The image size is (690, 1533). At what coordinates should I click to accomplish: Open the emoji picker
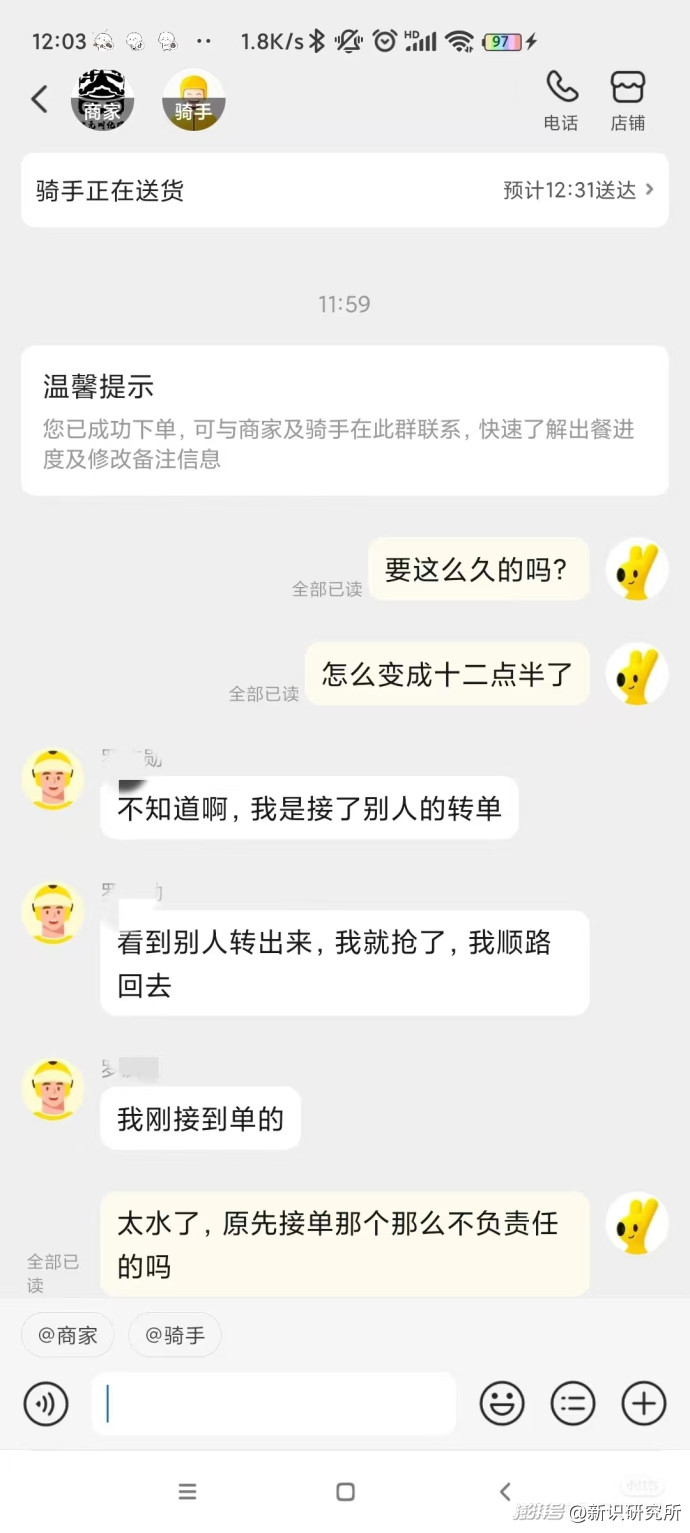point(502,1404)
